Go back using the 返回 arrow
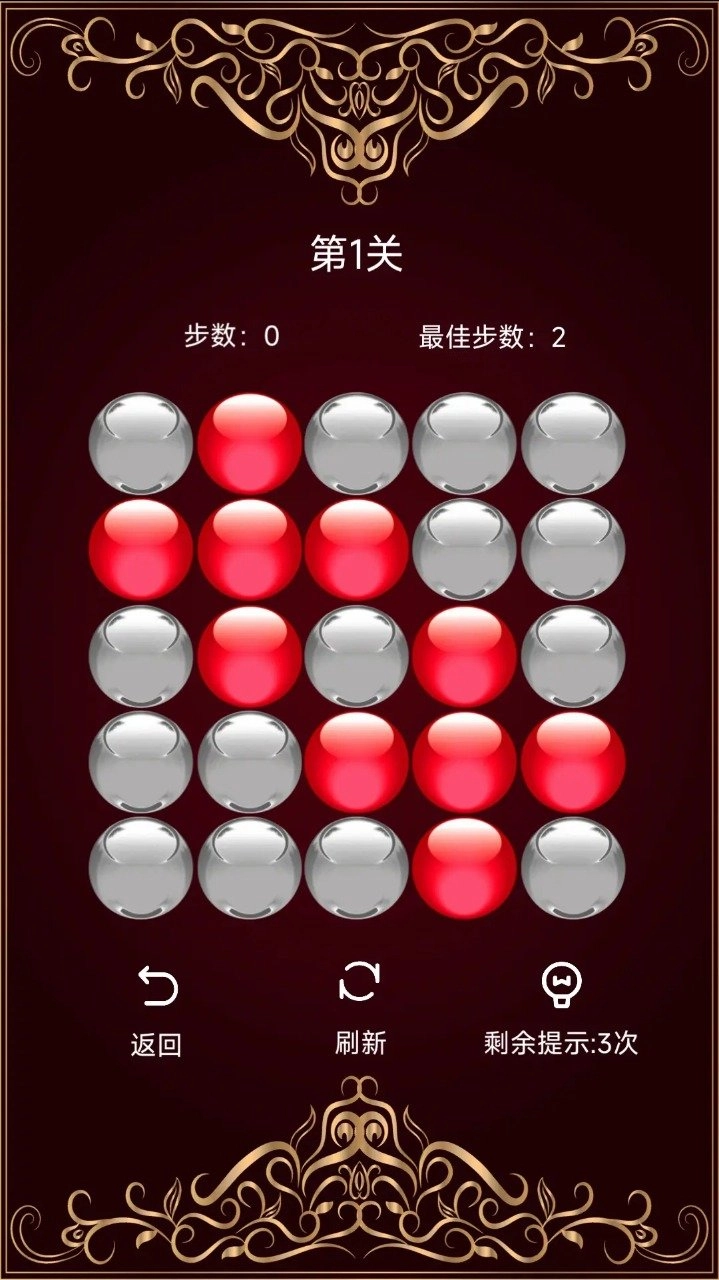This screenshot has width=719, height=1280. 156,987
